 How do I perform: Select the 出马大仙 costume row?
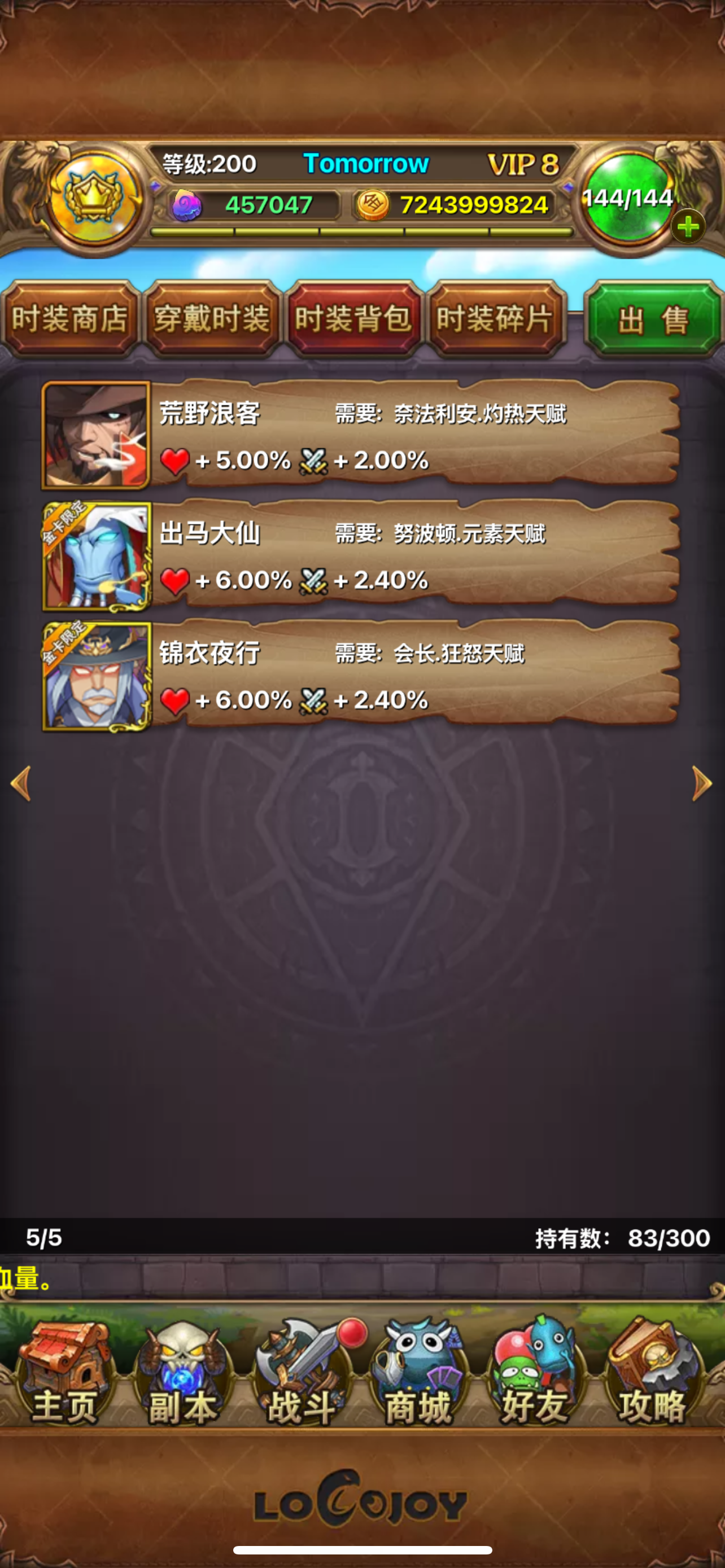click(x=360, y=555)
